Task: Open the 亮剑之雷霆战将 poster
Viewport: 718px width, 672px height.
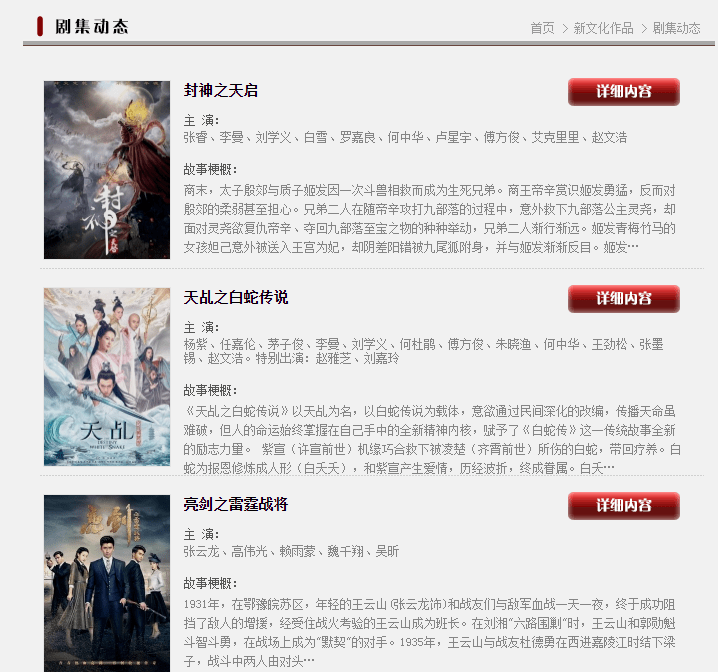Action: click(107, 583)
